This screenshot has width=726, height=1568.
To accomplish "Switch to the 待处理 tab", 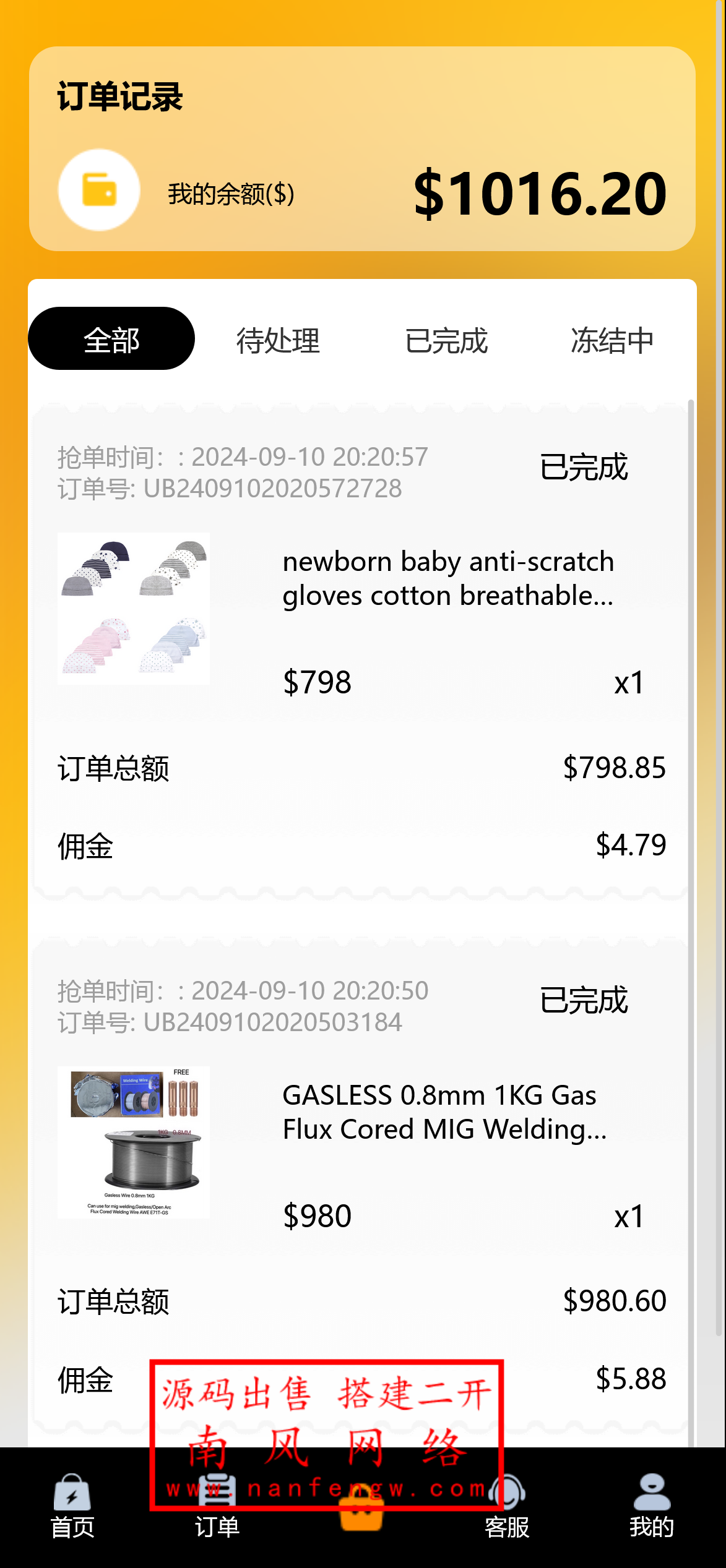I will point(279,339).
